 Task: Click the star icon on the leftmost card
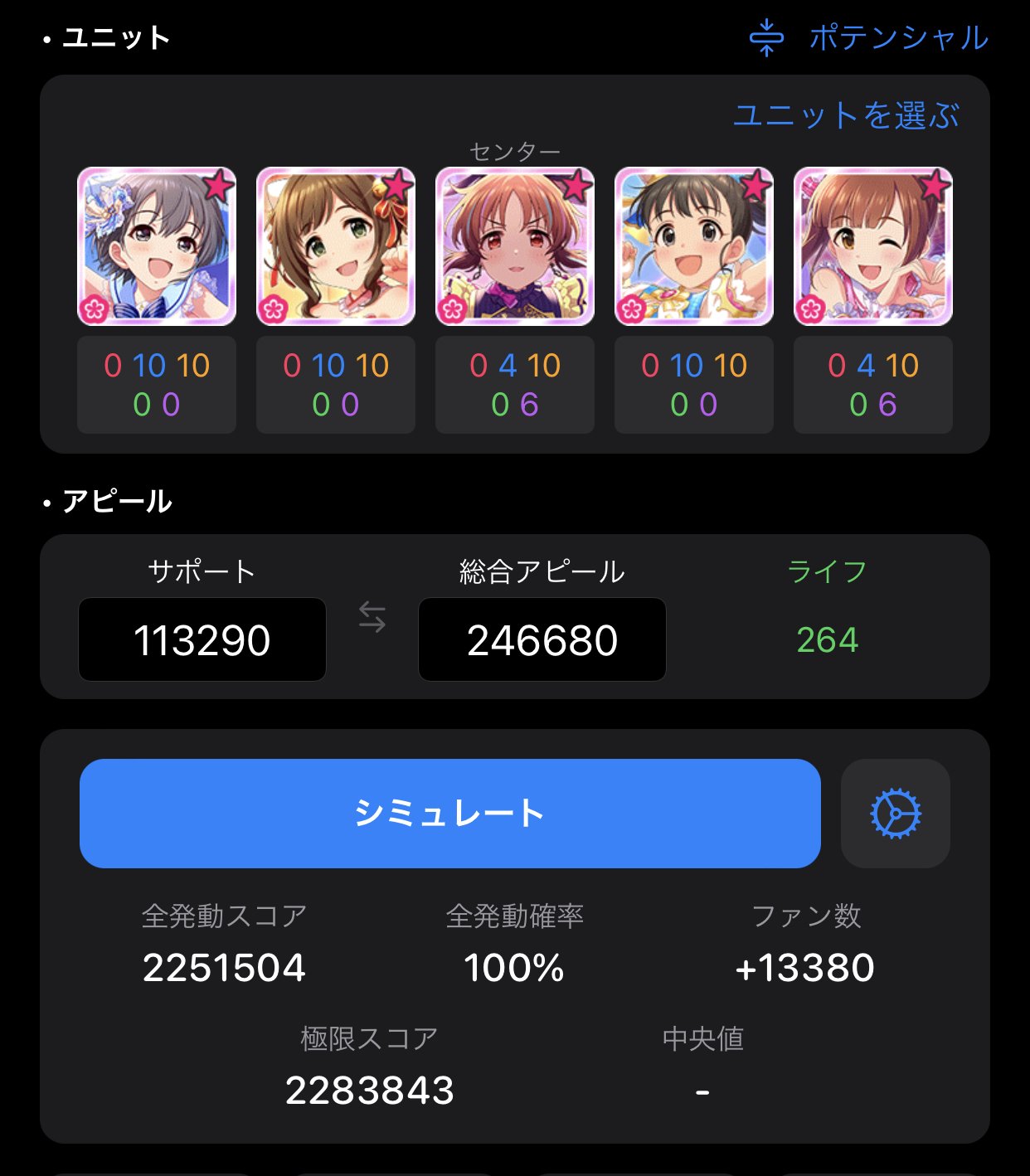[x=218, y=184]
